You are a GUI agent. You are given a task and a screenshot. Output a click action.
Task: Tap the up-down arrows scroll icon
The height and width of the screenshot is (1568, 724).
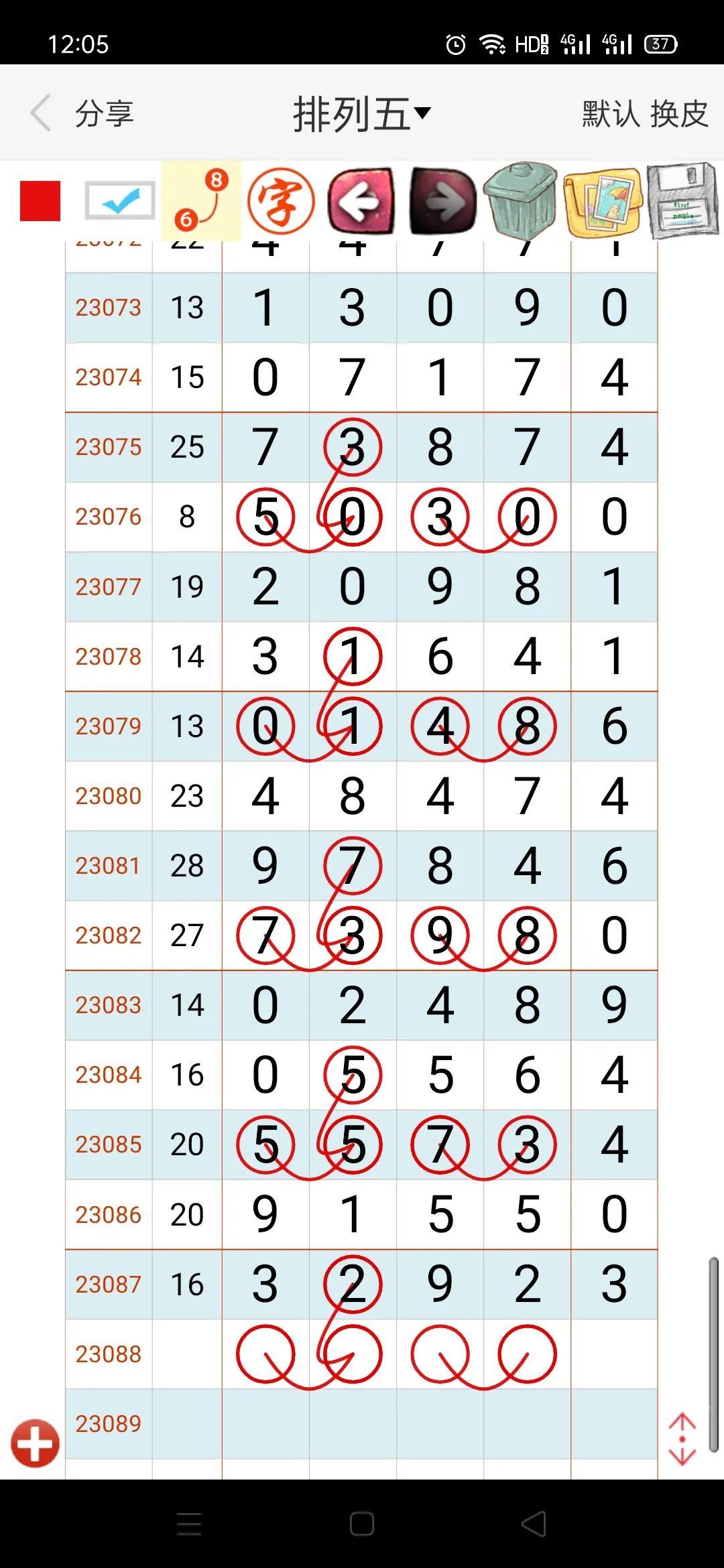coord(682,1439)
